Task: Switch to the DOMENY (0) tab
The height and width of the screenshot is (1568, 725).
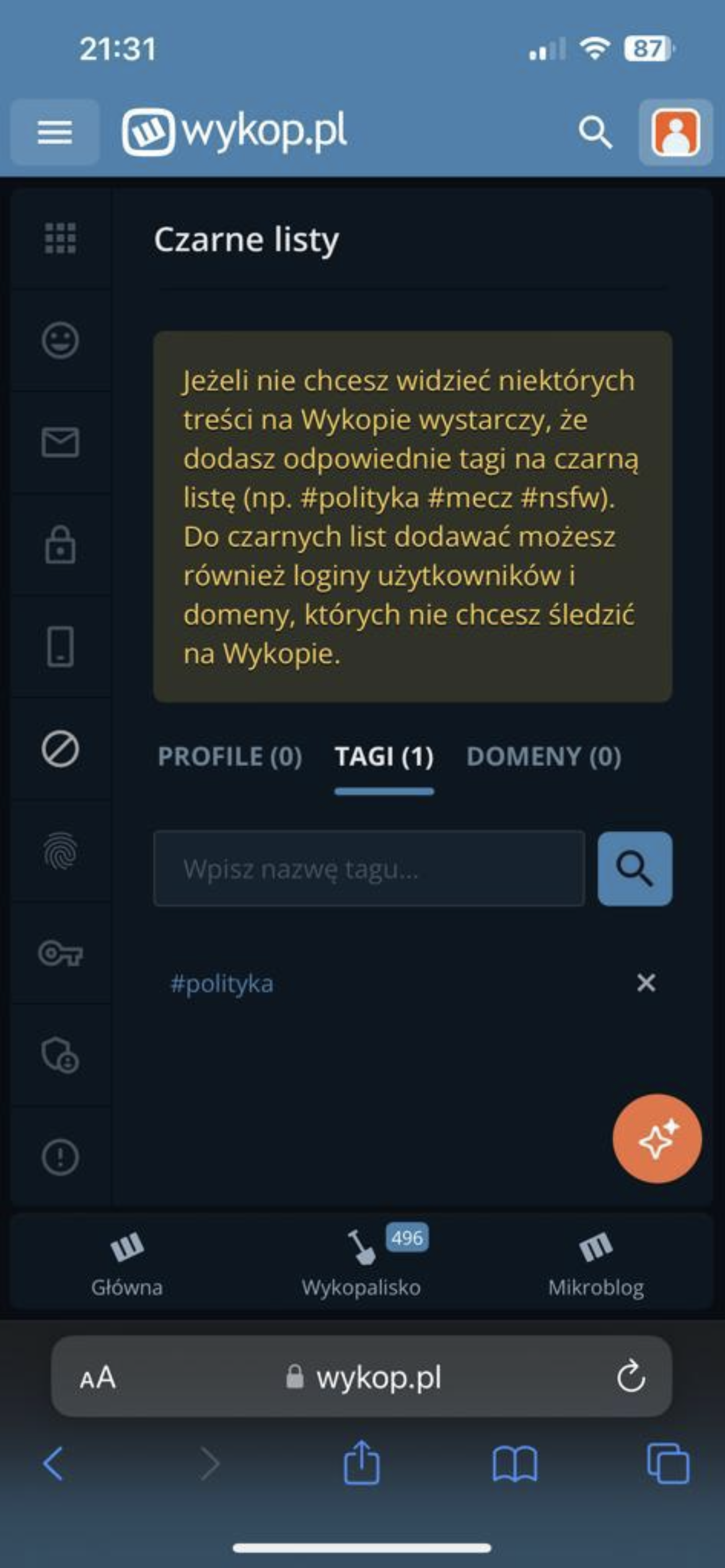Action: [543, 756]
